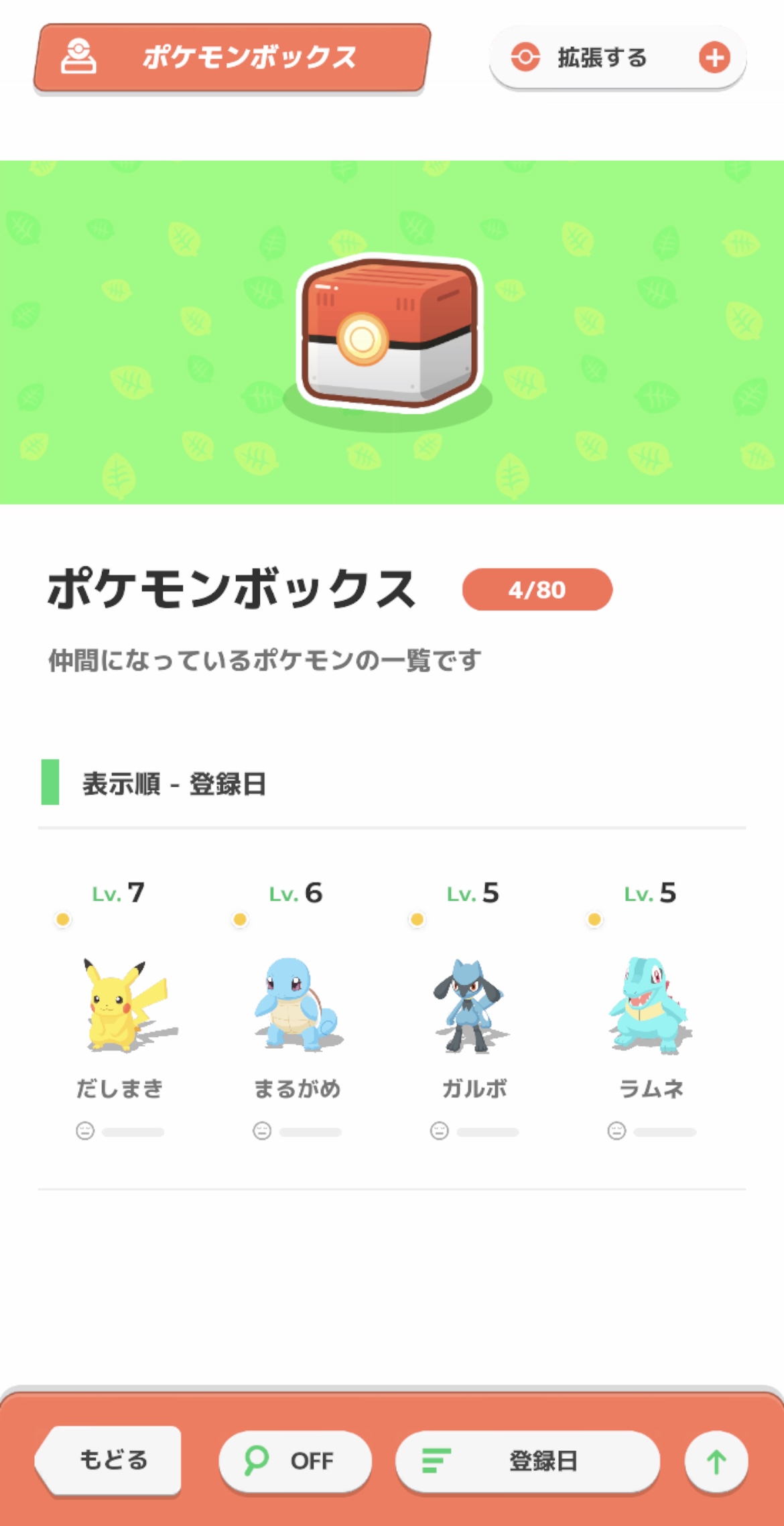Select the Squirtle named まるがめ
Image resolution: width=784 pixels, height=1526 pixels.
click(297, 1005)
